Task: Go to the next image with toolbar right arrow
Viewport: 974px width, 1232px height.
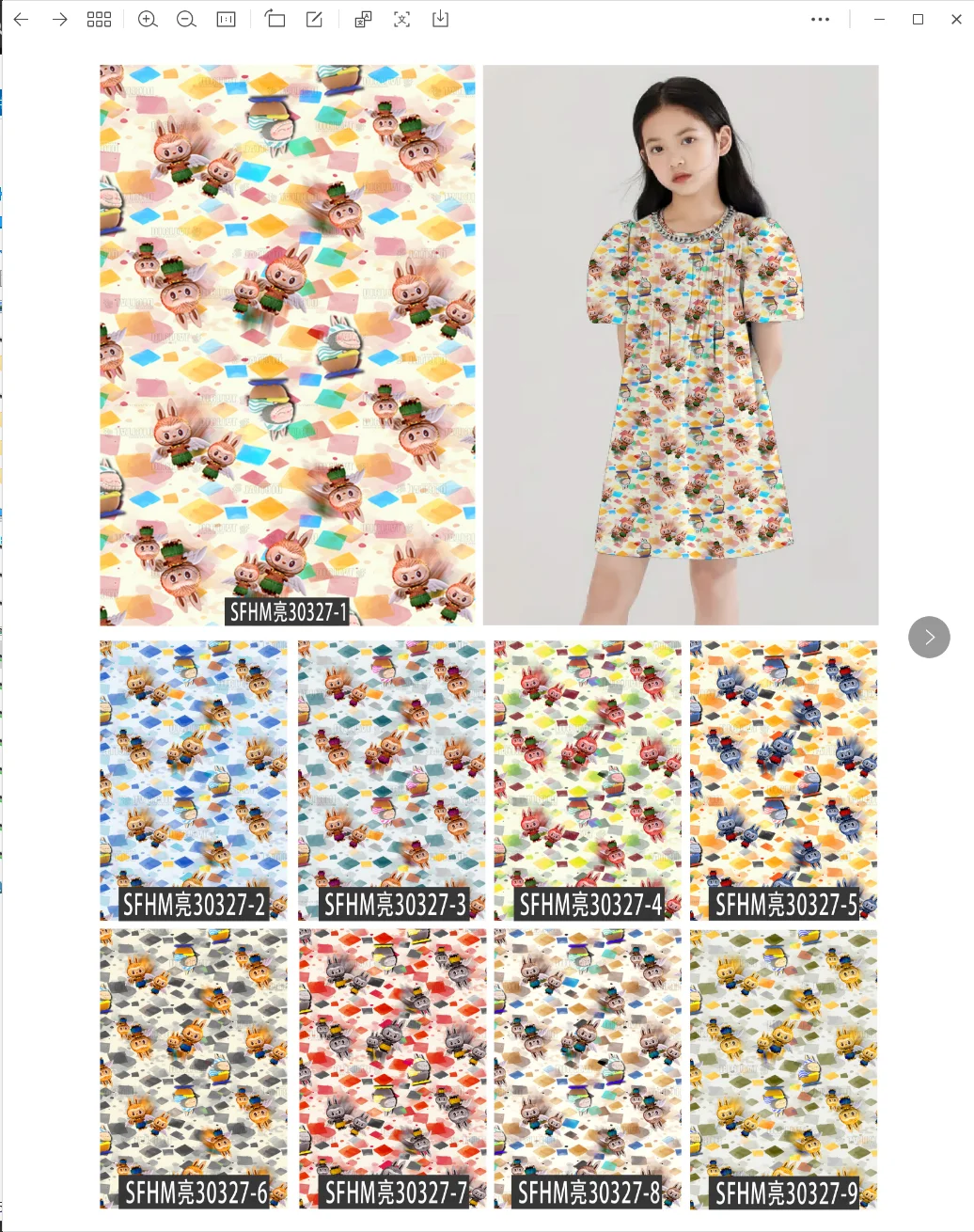Action: click(x=60, y=19)
